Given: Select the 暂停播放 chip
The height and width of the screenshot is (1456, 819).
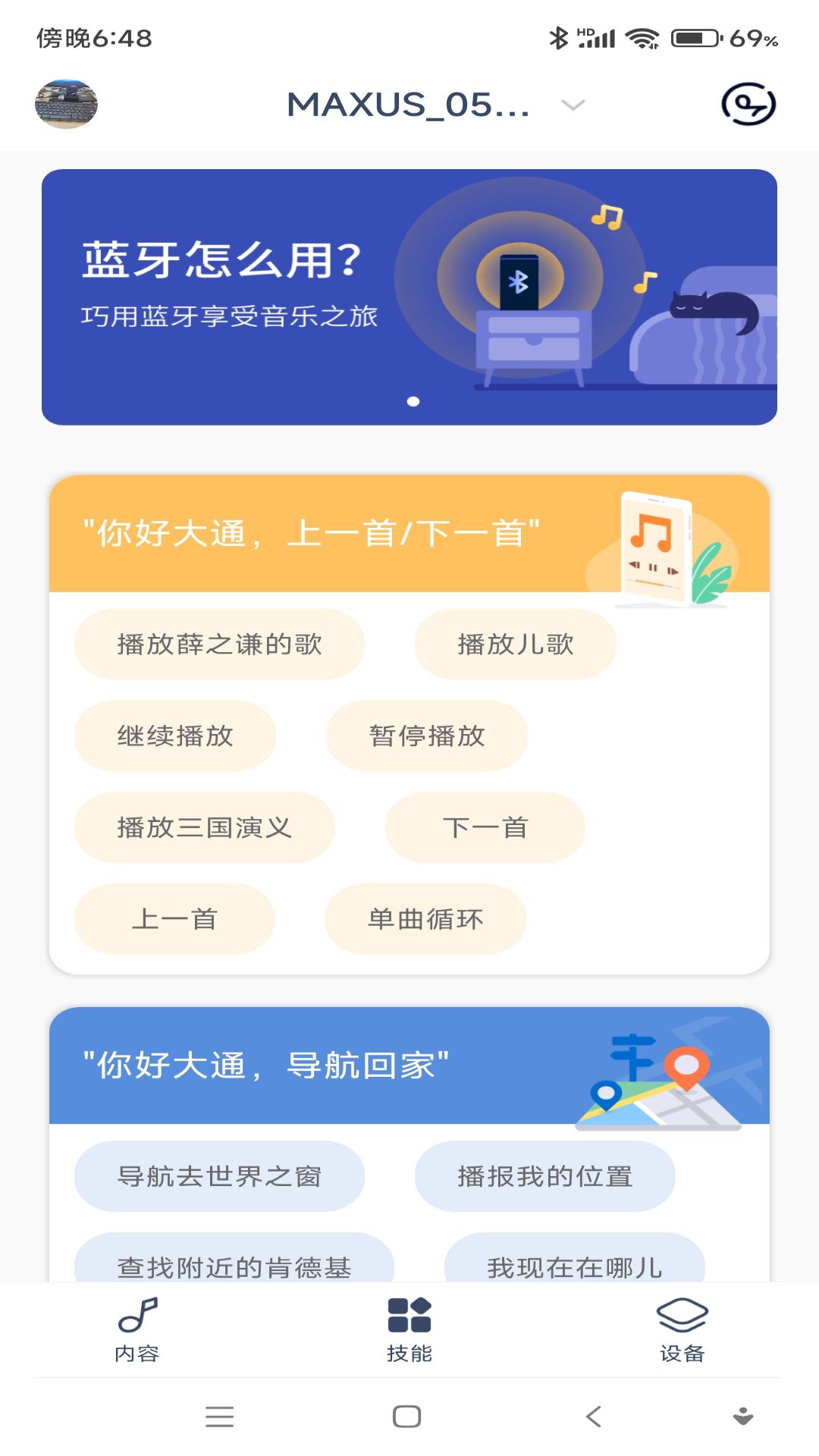Looking at the screenshot, I should click(428, 736).
